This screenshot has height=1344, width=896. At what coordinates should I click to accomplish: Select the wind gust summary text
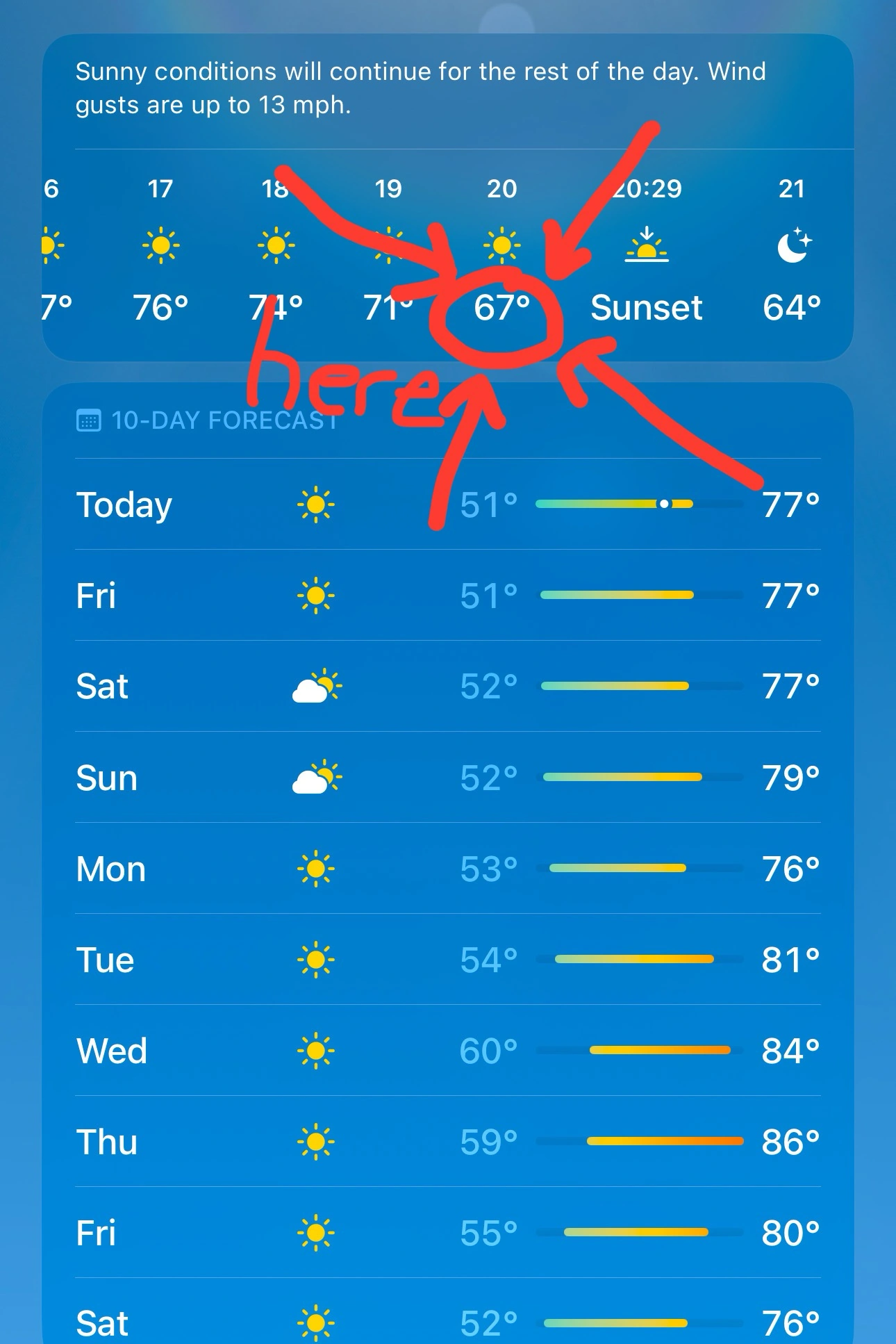(x=417, y=87)
